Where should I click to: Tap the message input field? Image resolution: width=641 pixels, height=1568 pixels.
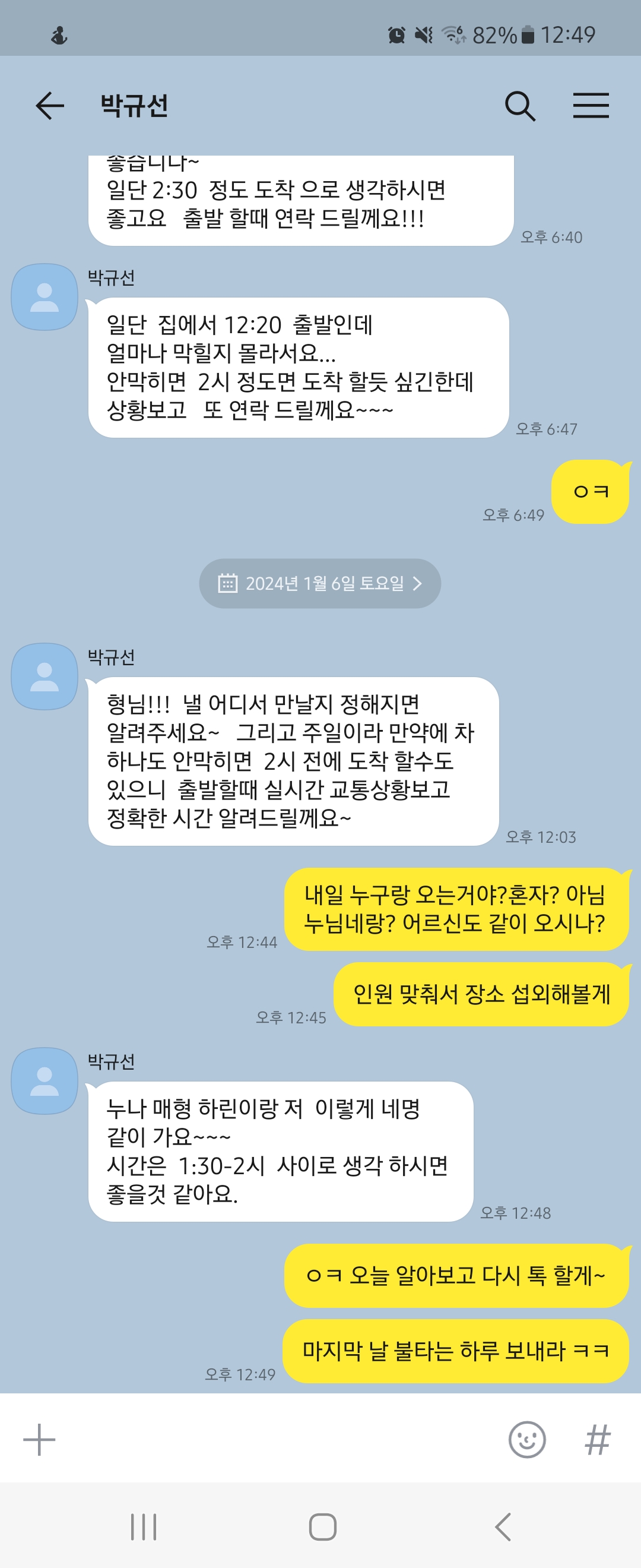pyautogui.click(x=274, y=1440)
